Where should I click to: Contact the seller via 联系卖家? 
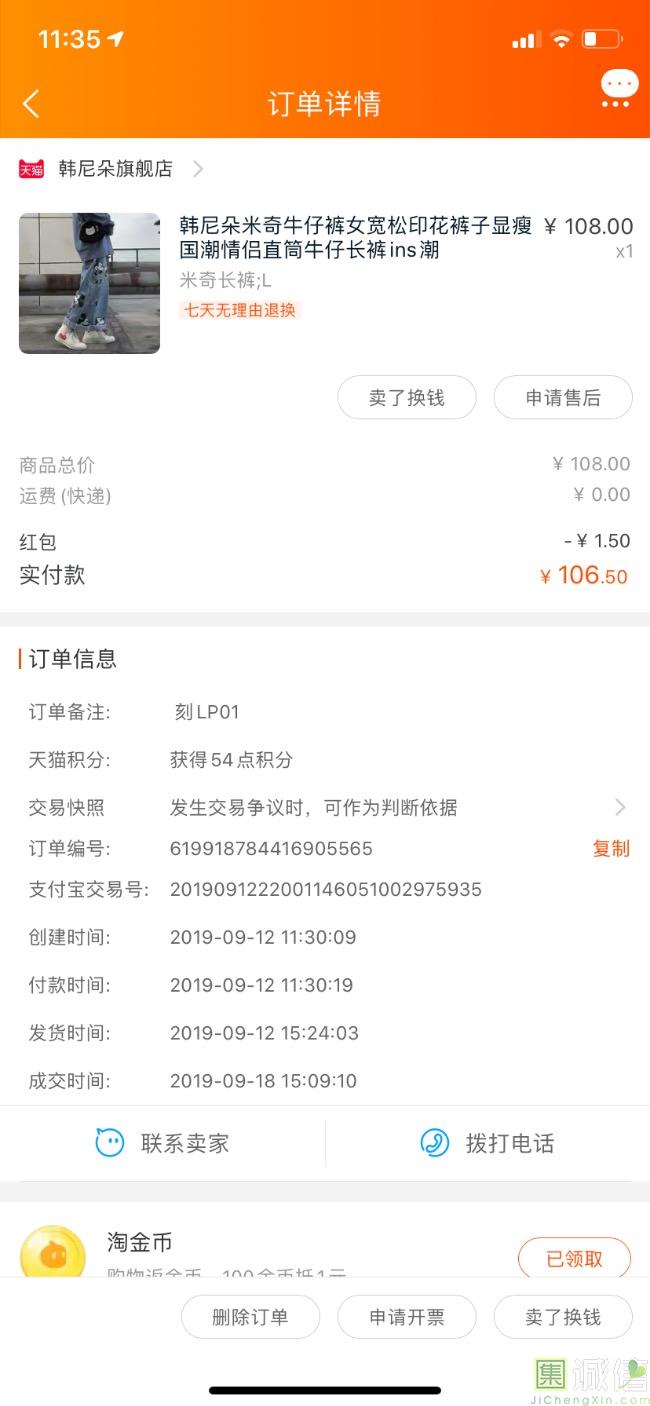(x=163, y=1143)
